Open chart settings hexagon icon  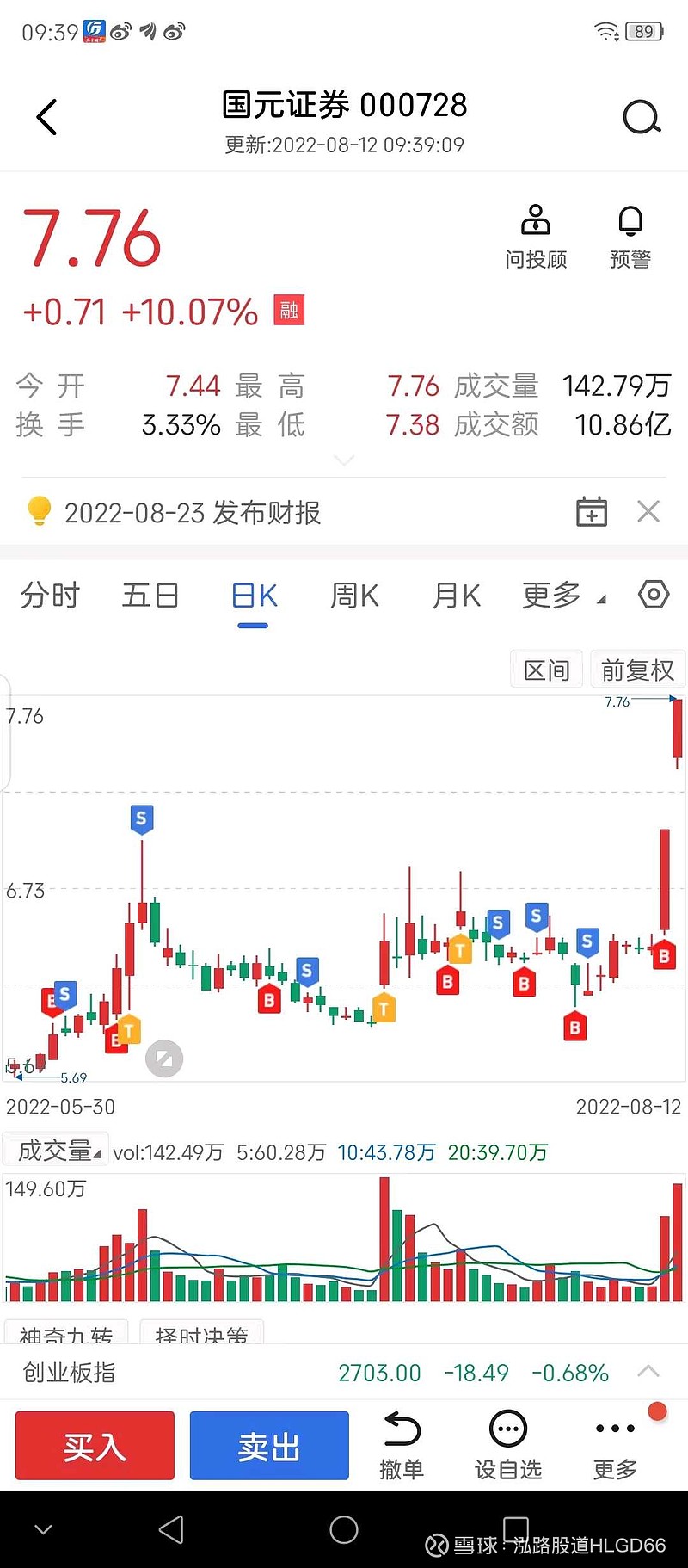pyautogui.click(x=654, y=594)
